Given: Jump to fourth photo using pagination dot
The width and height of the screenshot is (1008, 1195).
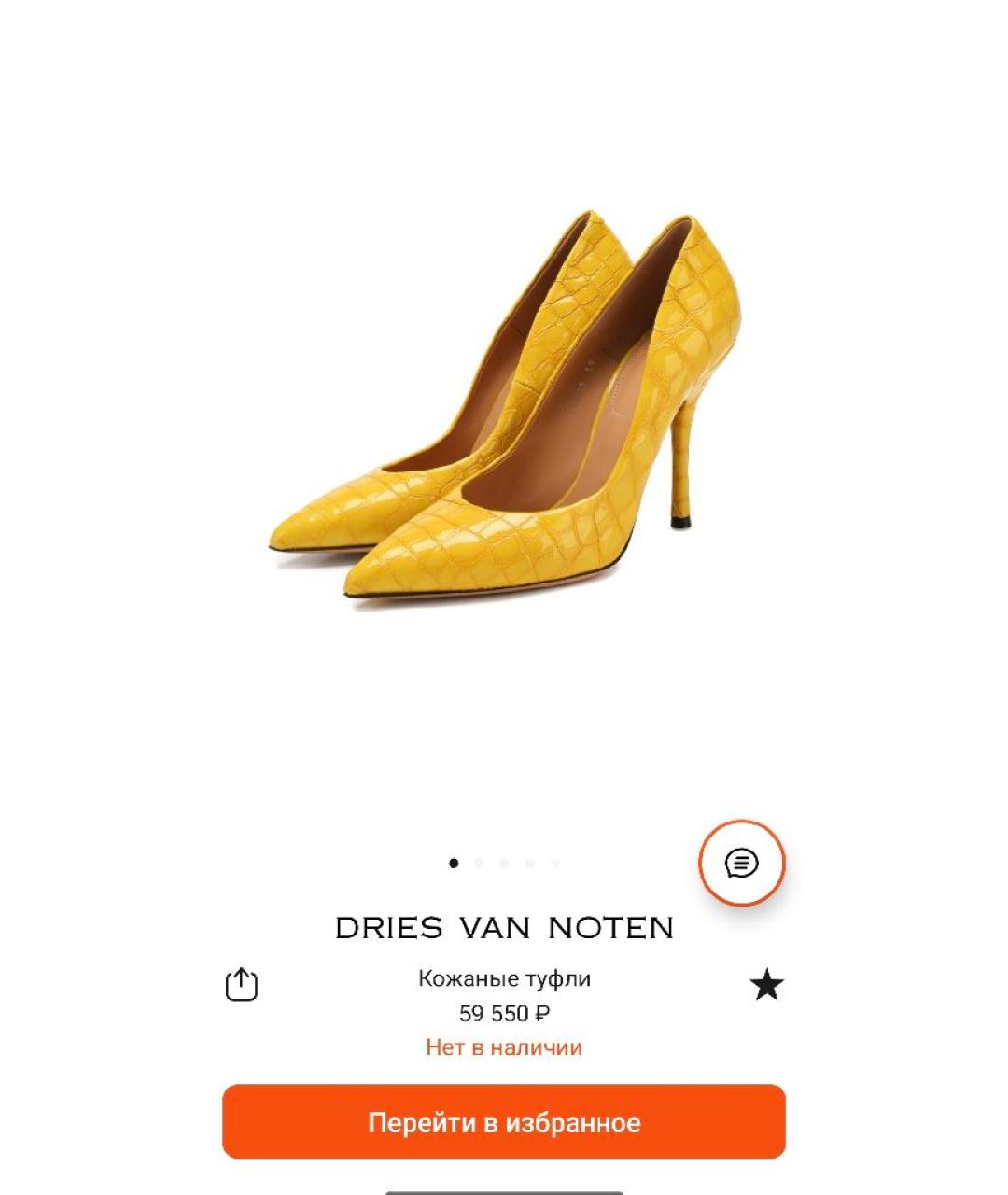Looking at the screenshot, I should click(x=531, y=864).
